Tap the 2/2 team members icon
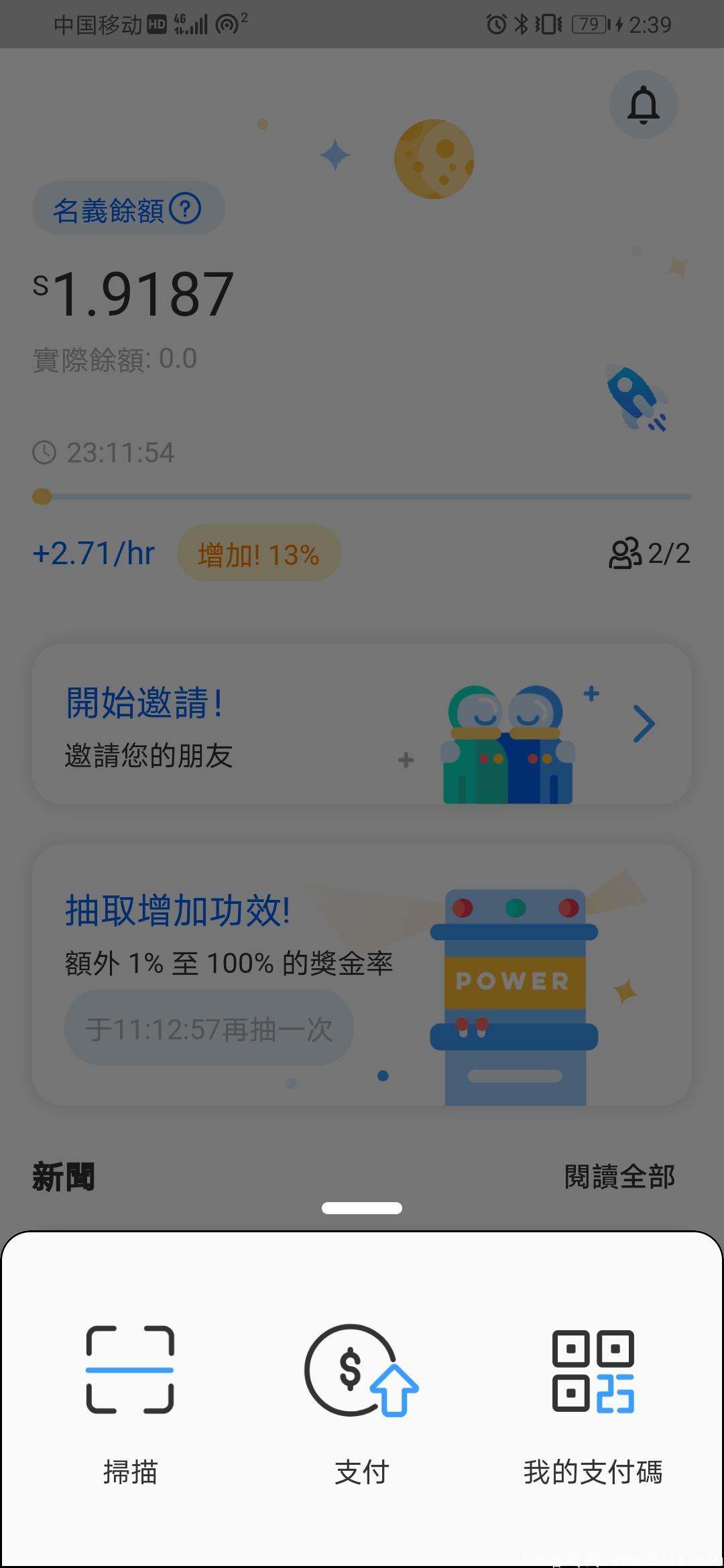The width and height of the screenshot is (724, 1568). [649, 553]
